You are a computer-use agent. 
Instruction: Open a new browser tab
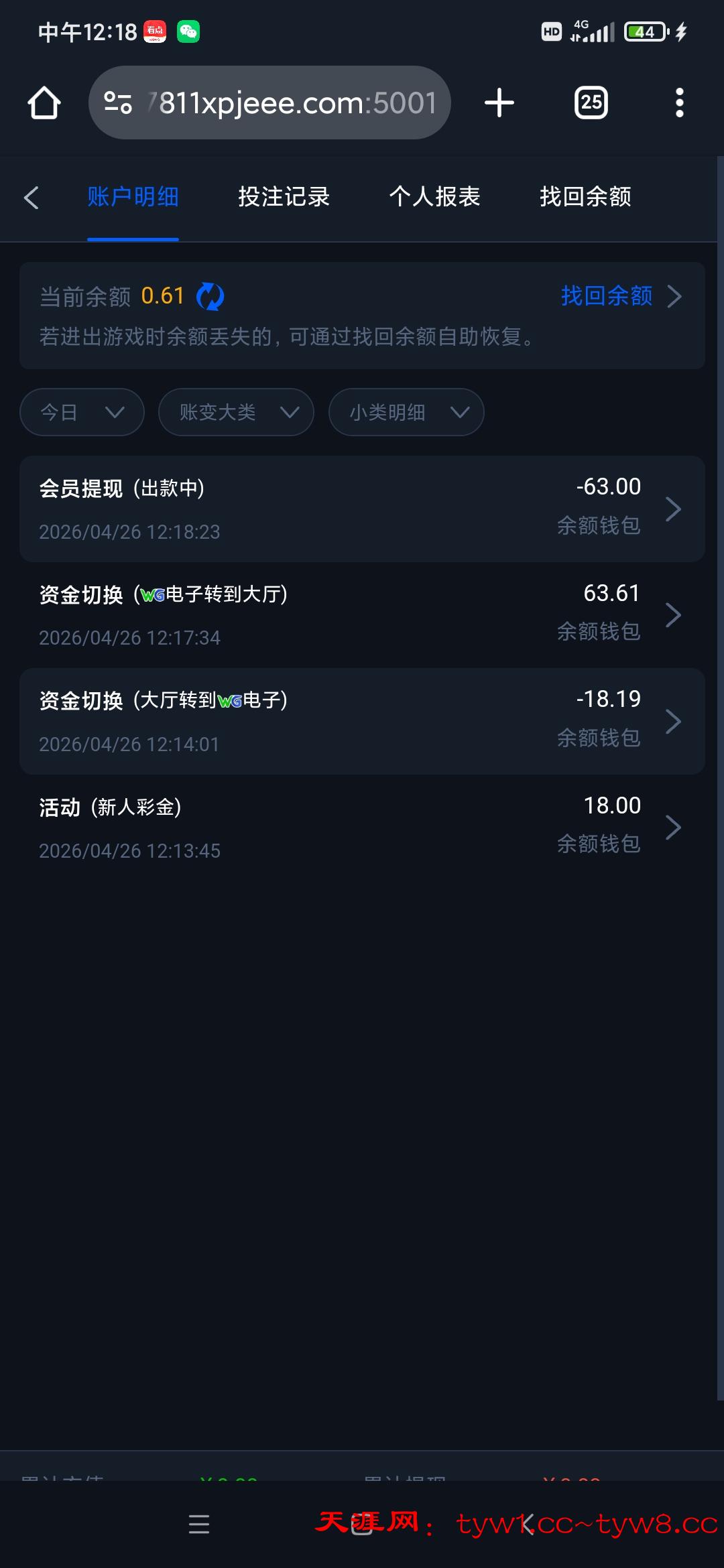499,103
